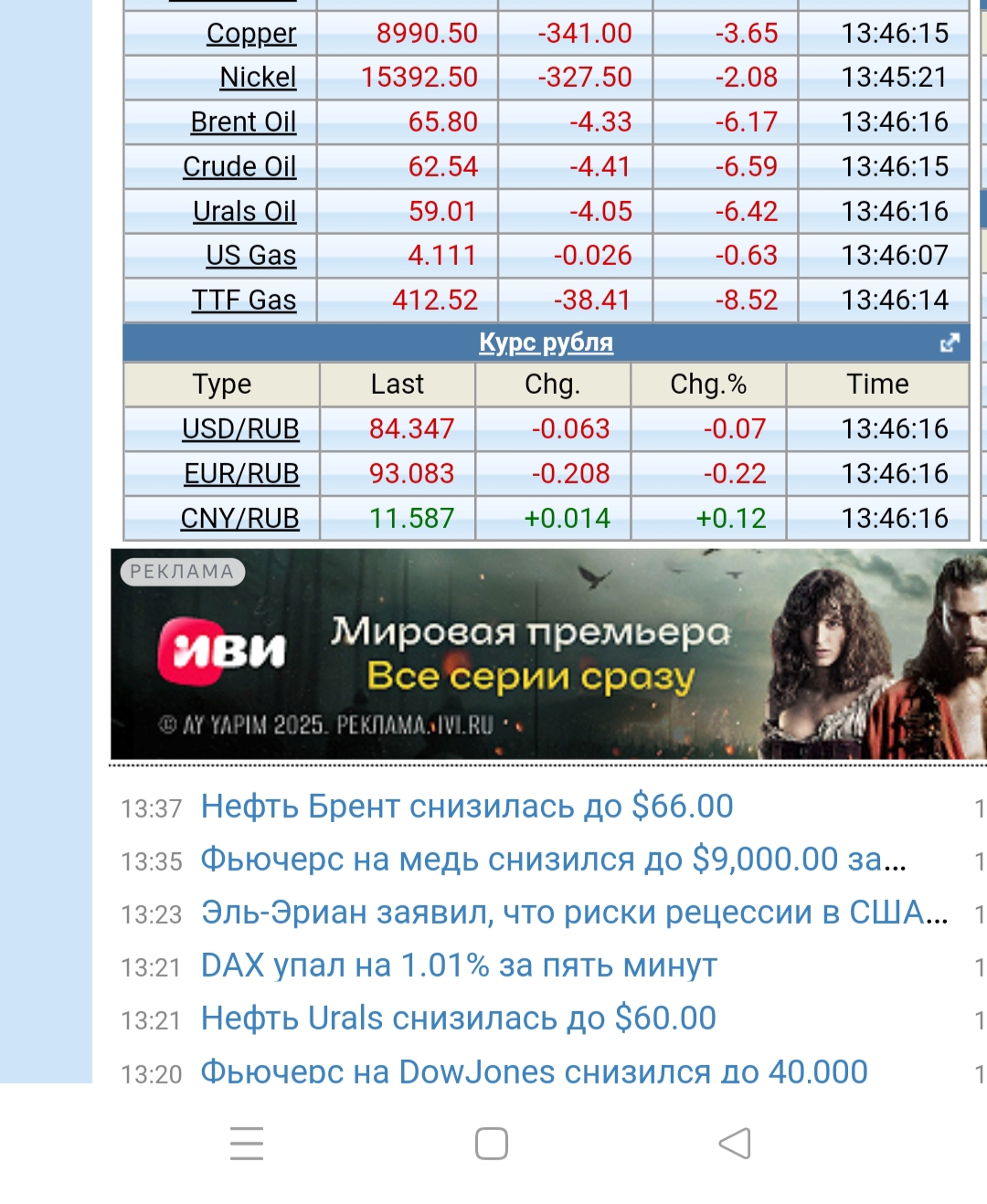Open the US Gas quote link
Image resolution: width=987 pixels, height=1204 pixels.
point(250,256)
